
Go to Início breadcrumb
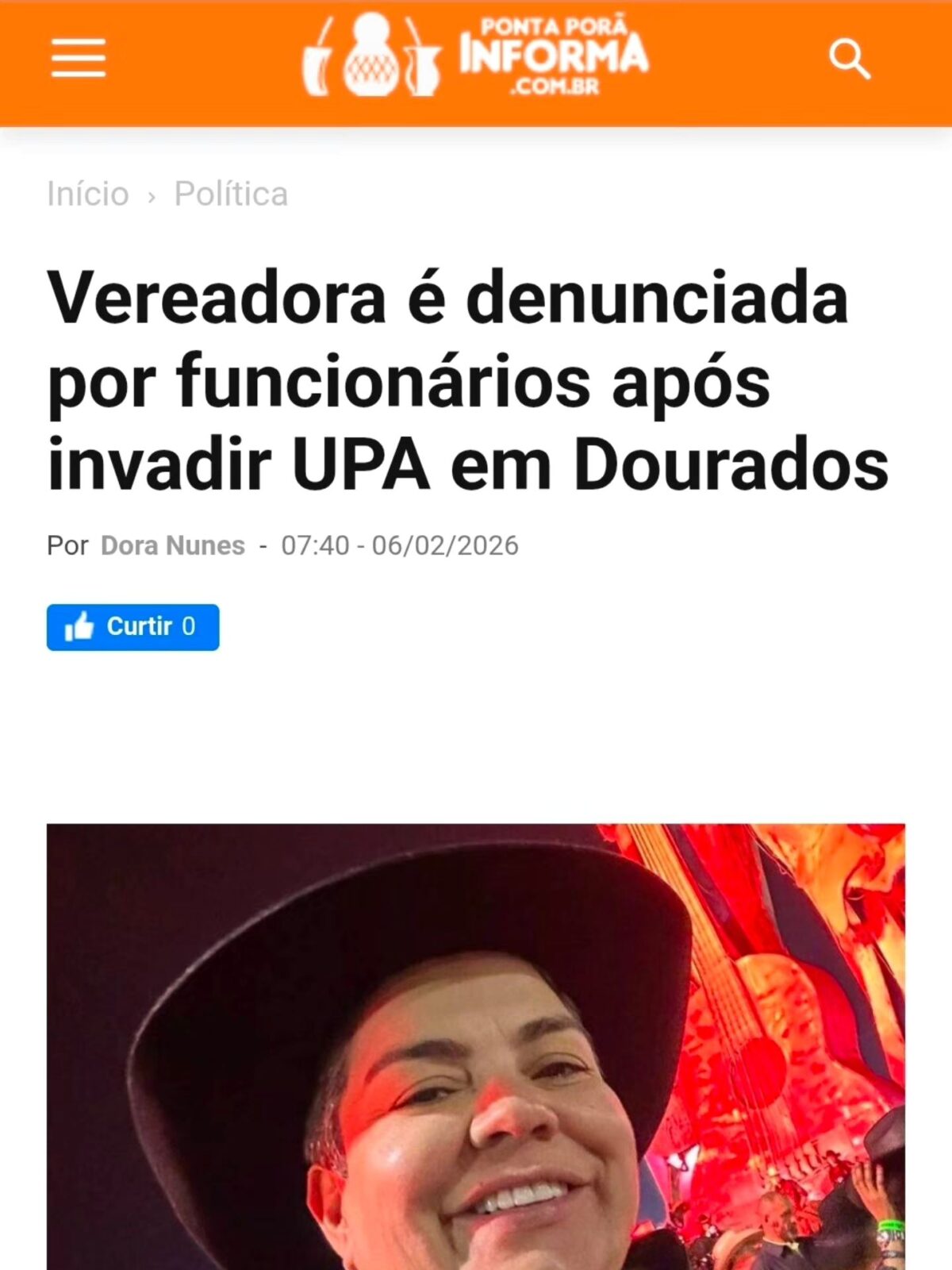[87, 194]
